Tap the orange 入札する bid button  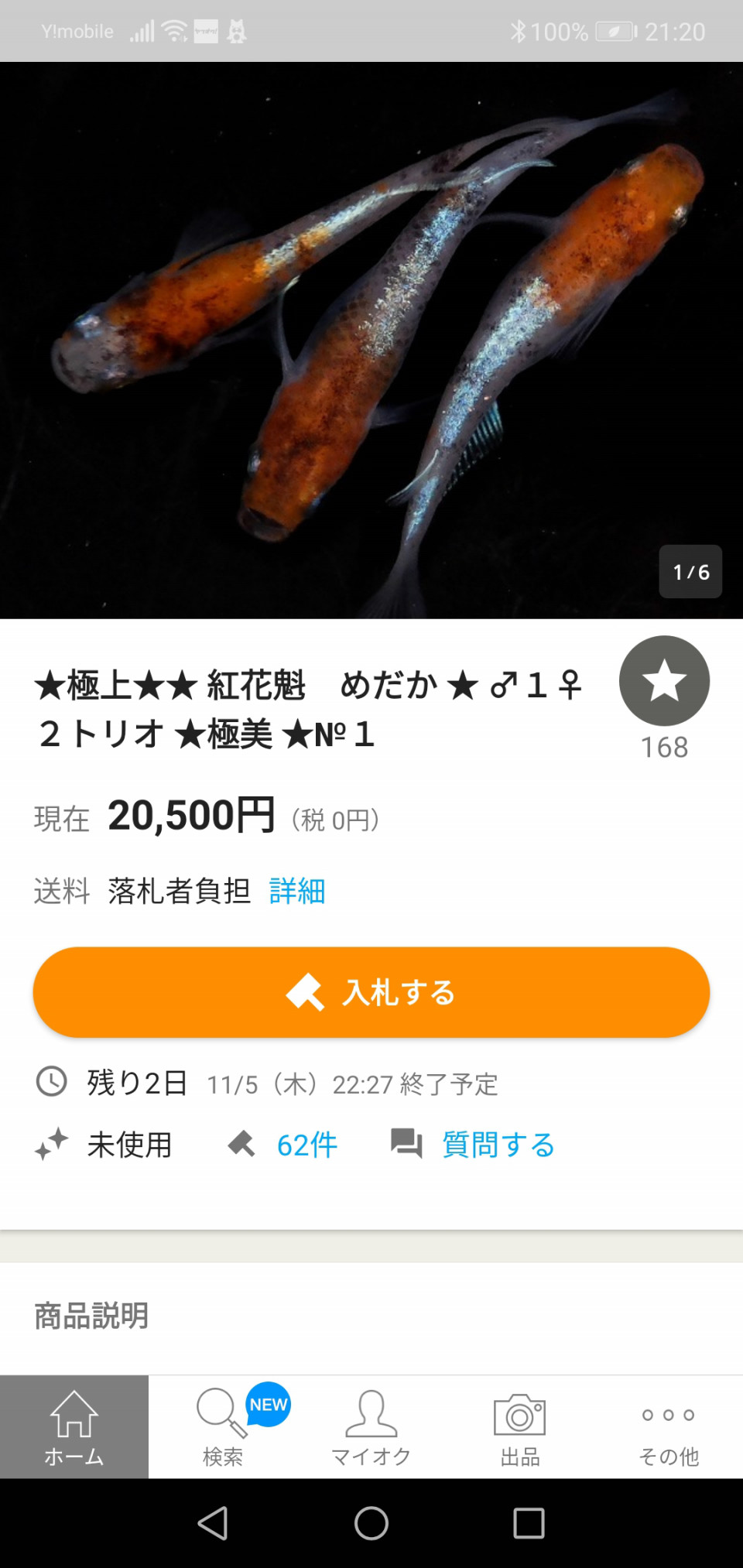(371, 992)
